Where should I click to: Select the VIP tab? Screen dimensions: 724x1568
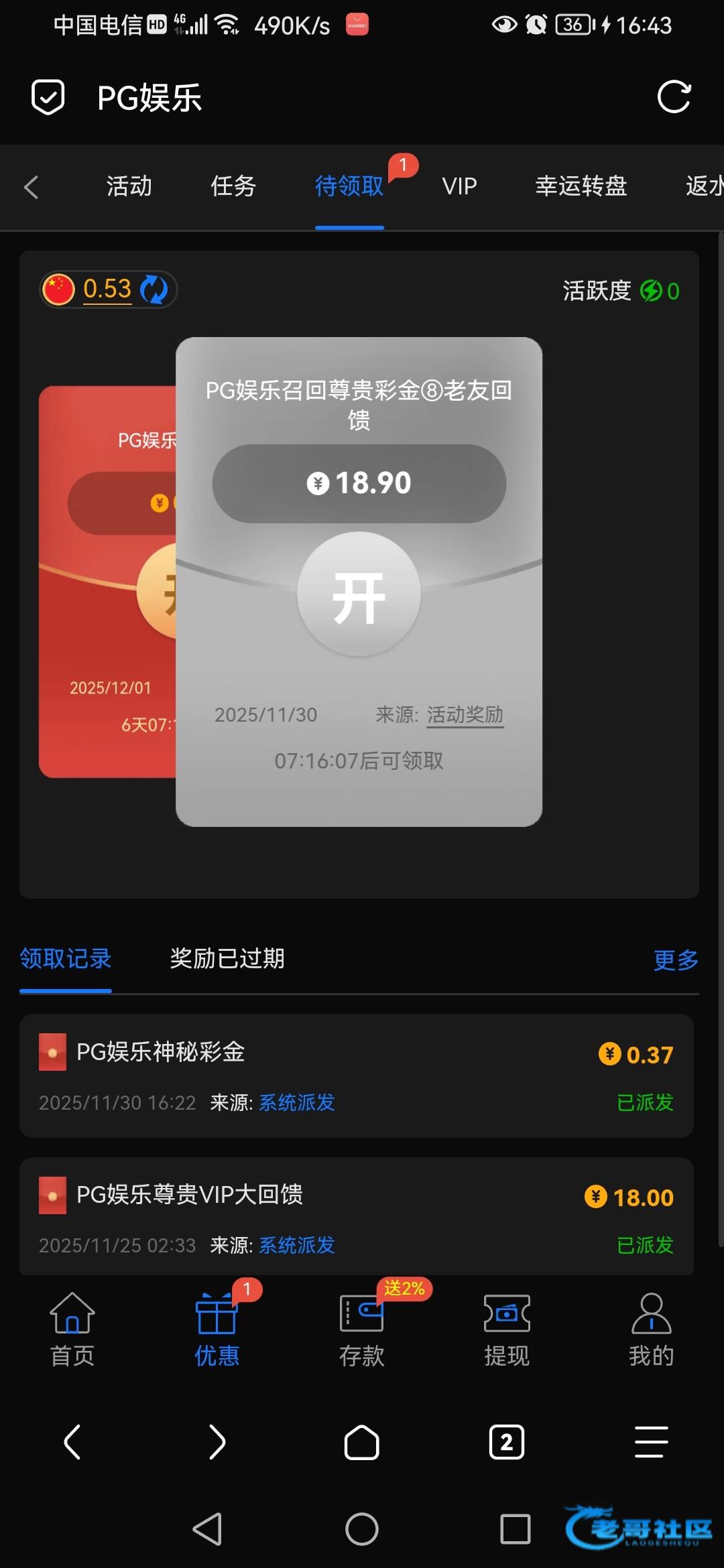(x=459, y=186)
